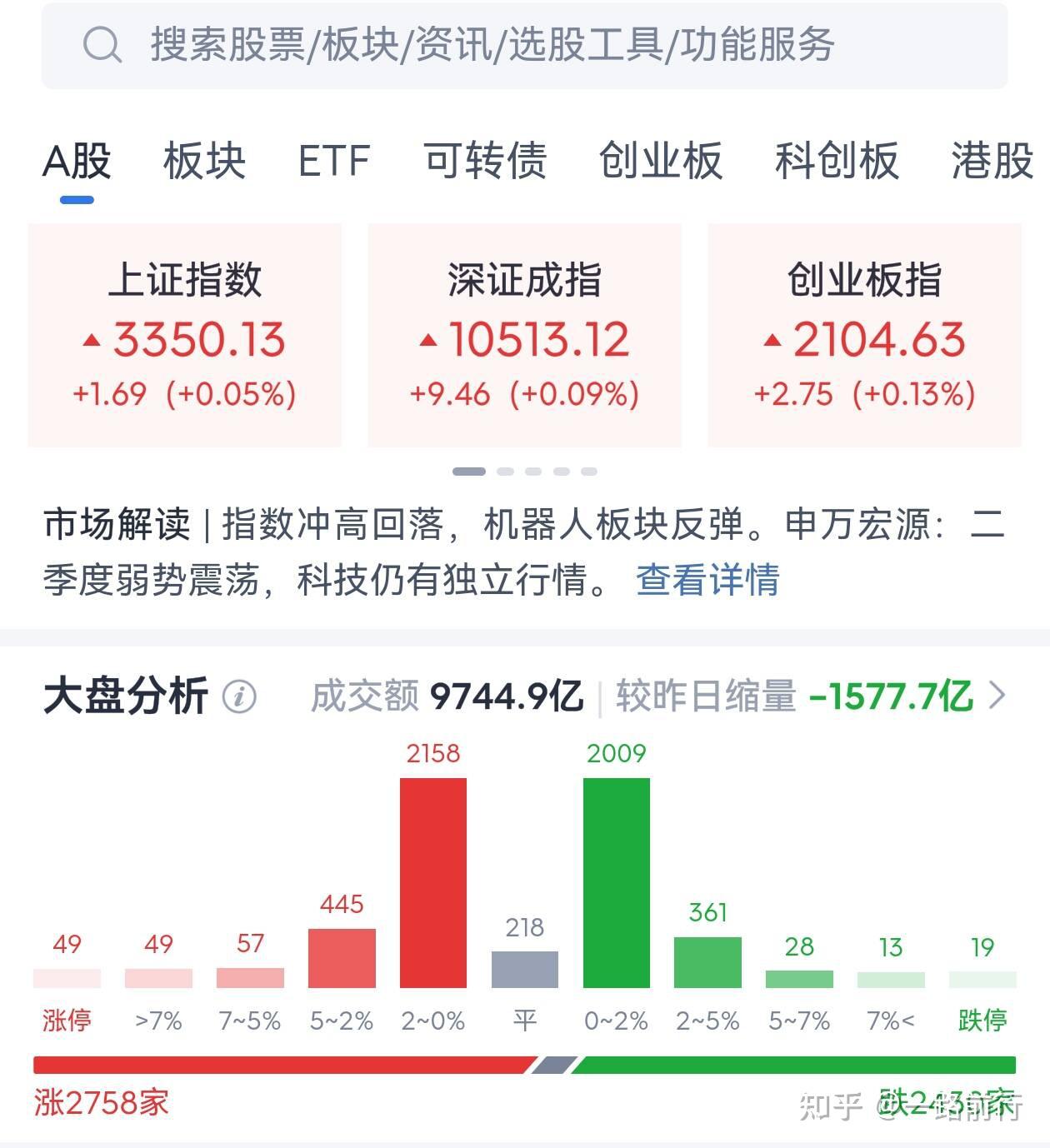The image size is (1050, 1148).
Task: Click the up-arrow next to 深证成指
Action: [x=429, y=341]
